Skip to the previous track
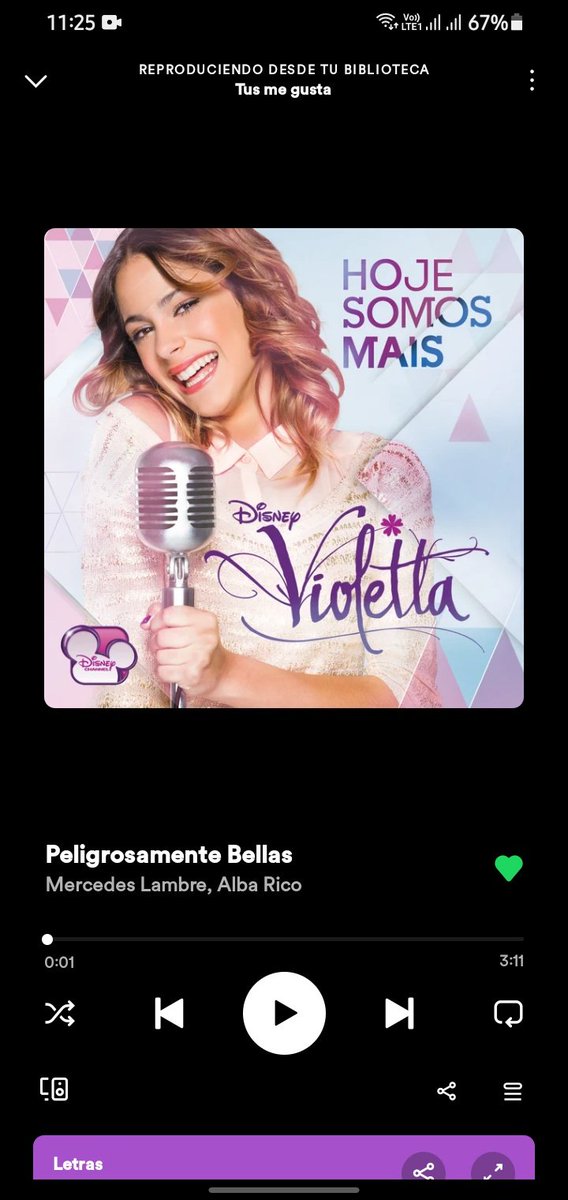This screenshot has height=1200, width=568. pos(169,1013)
